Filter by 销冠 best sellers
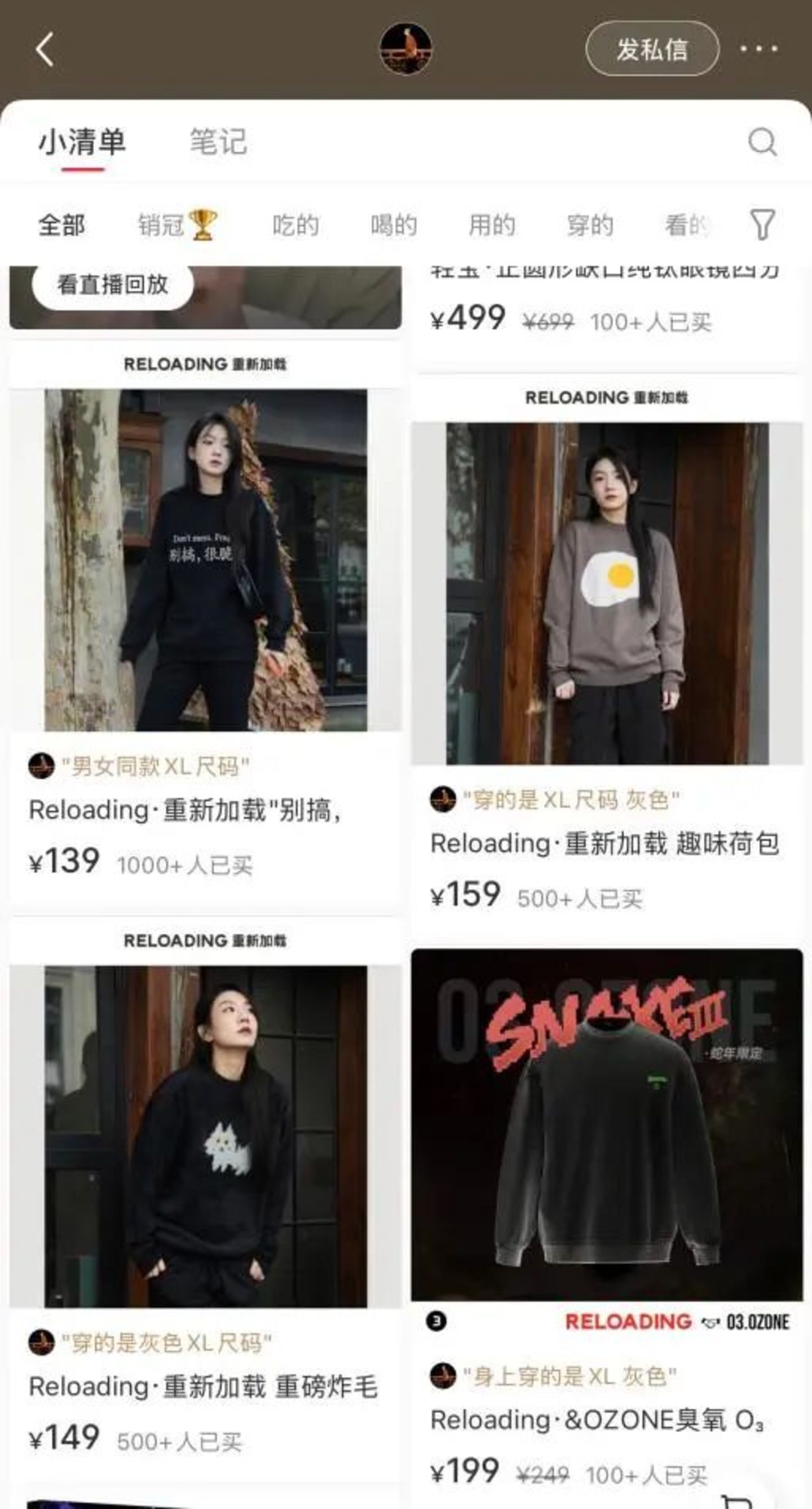 point(177,226)
